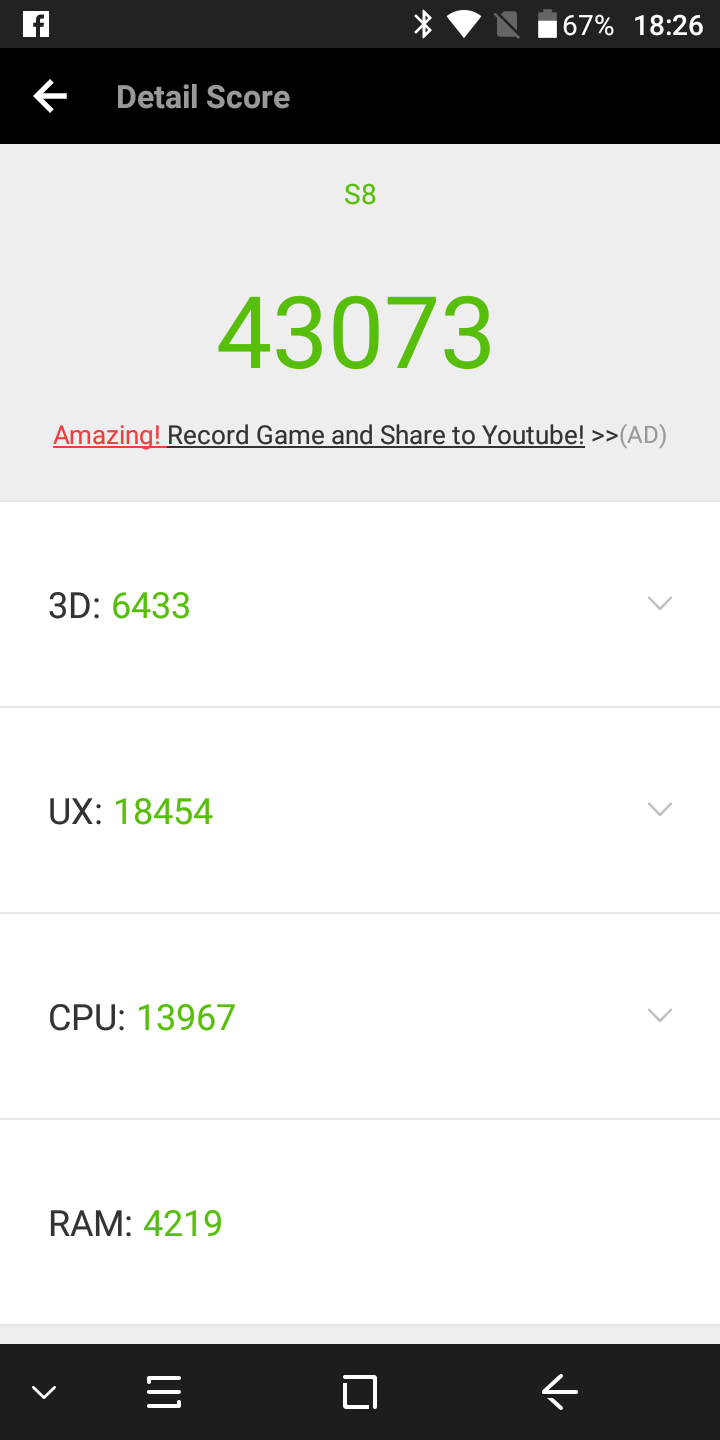Open the system menu button in navigation bar
Viewport: 720px width, 1440px height.
click(x=164, y=1392)
